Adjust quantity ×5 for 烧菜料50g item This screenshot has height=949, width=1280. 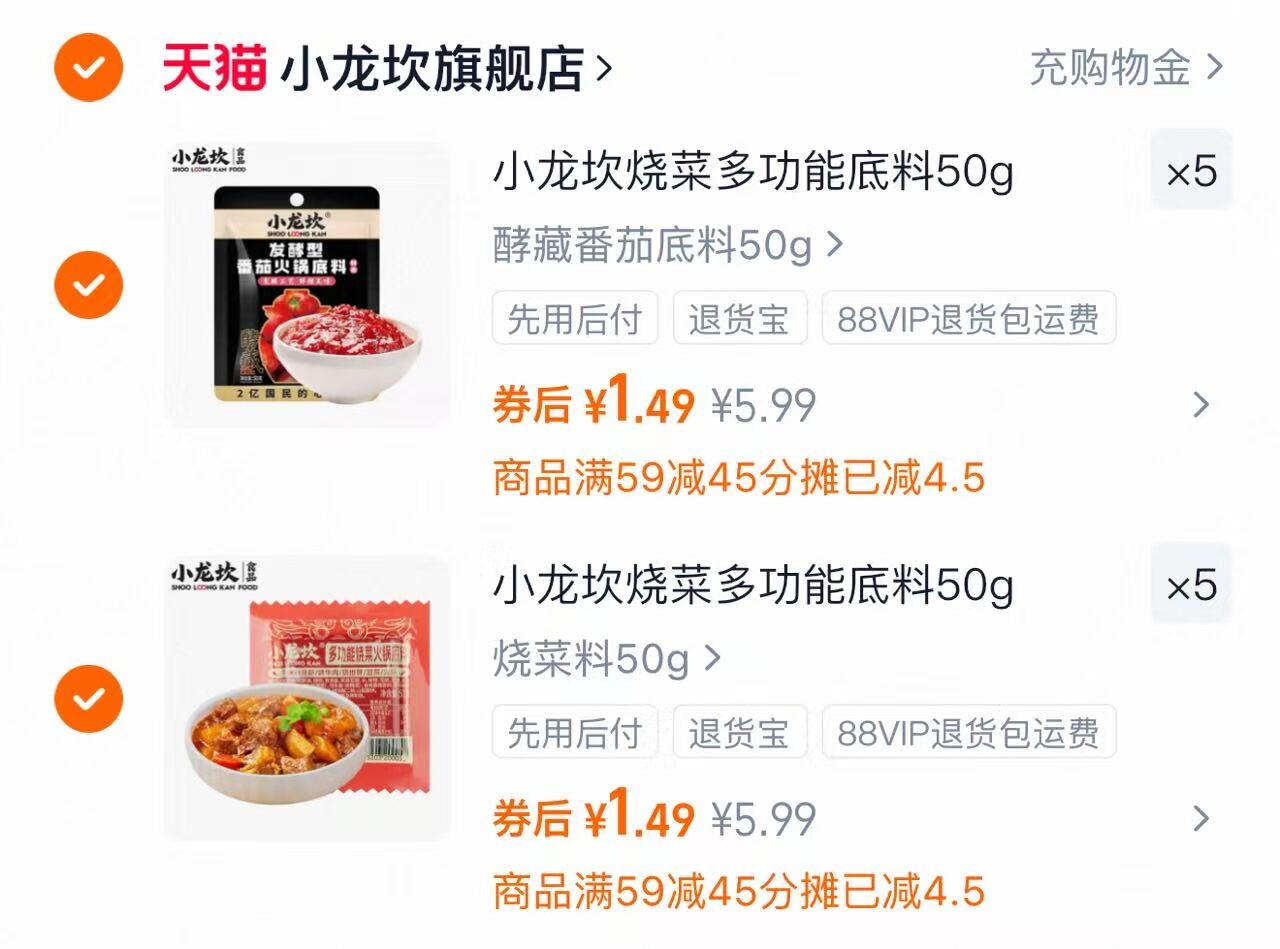click(1191, 585)
